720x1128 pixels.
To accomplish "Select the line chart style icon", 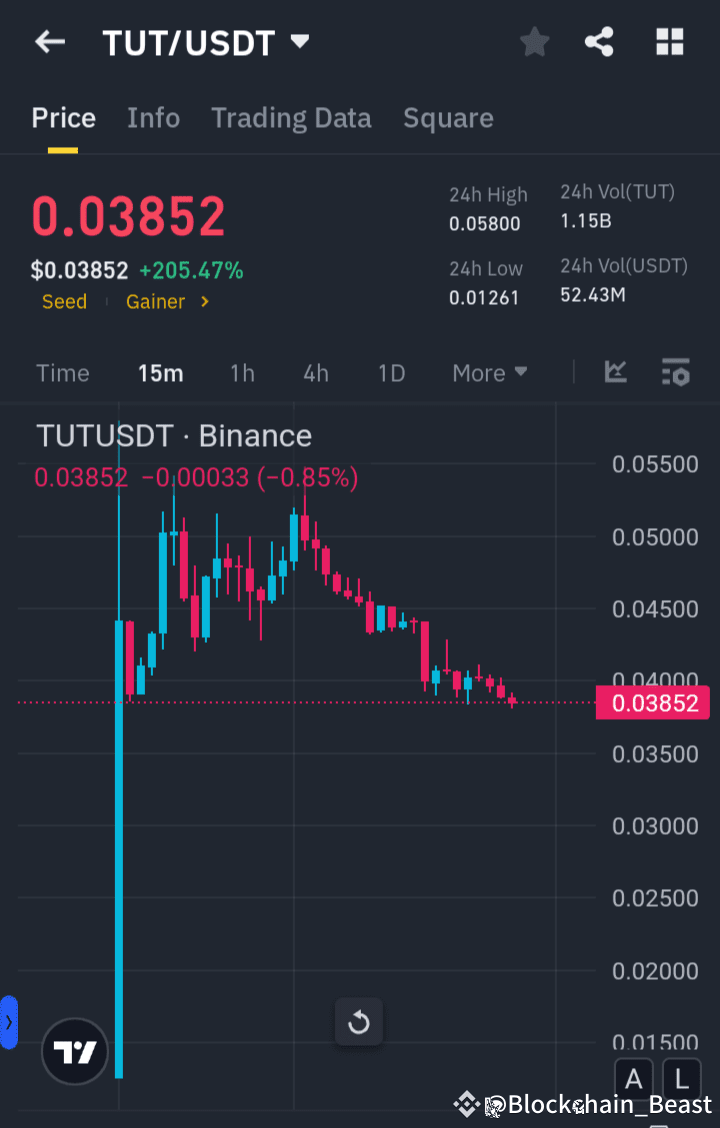I will click(615, 372).
